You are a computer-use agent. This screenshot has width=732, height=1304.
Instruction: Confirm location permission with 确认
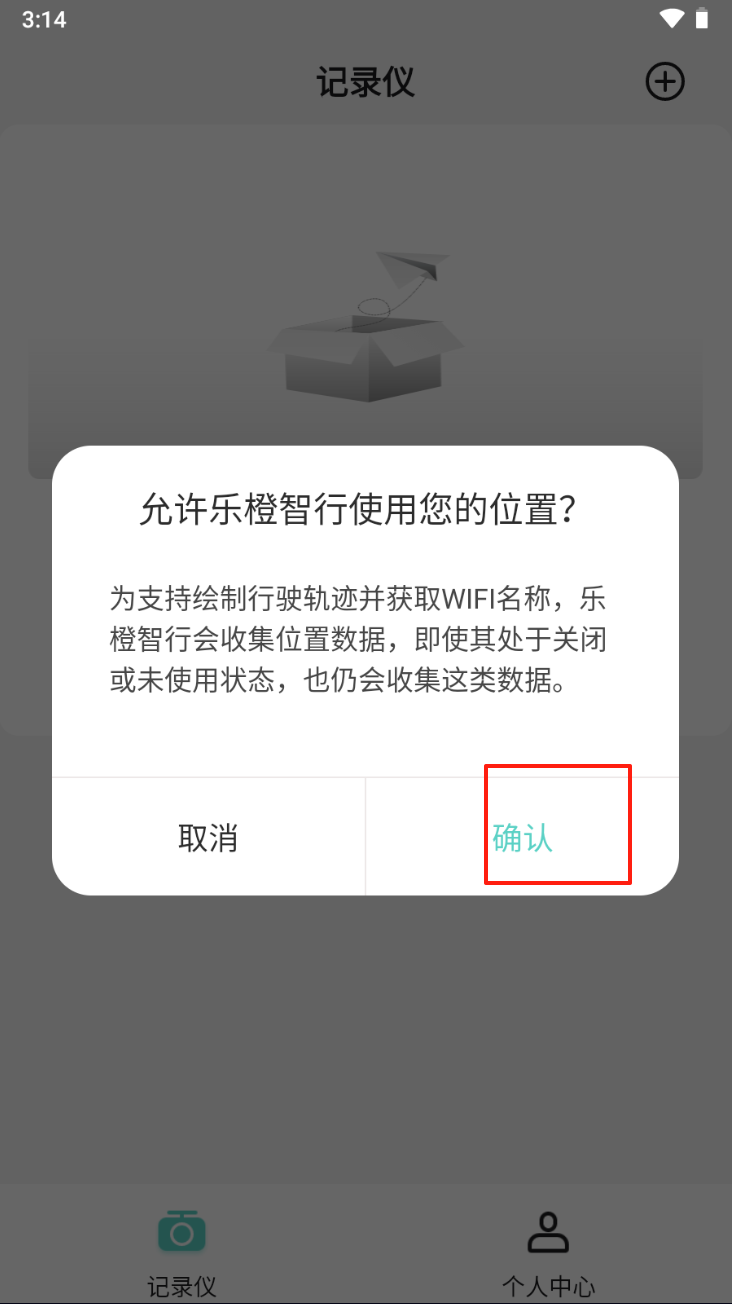point(522,837)
